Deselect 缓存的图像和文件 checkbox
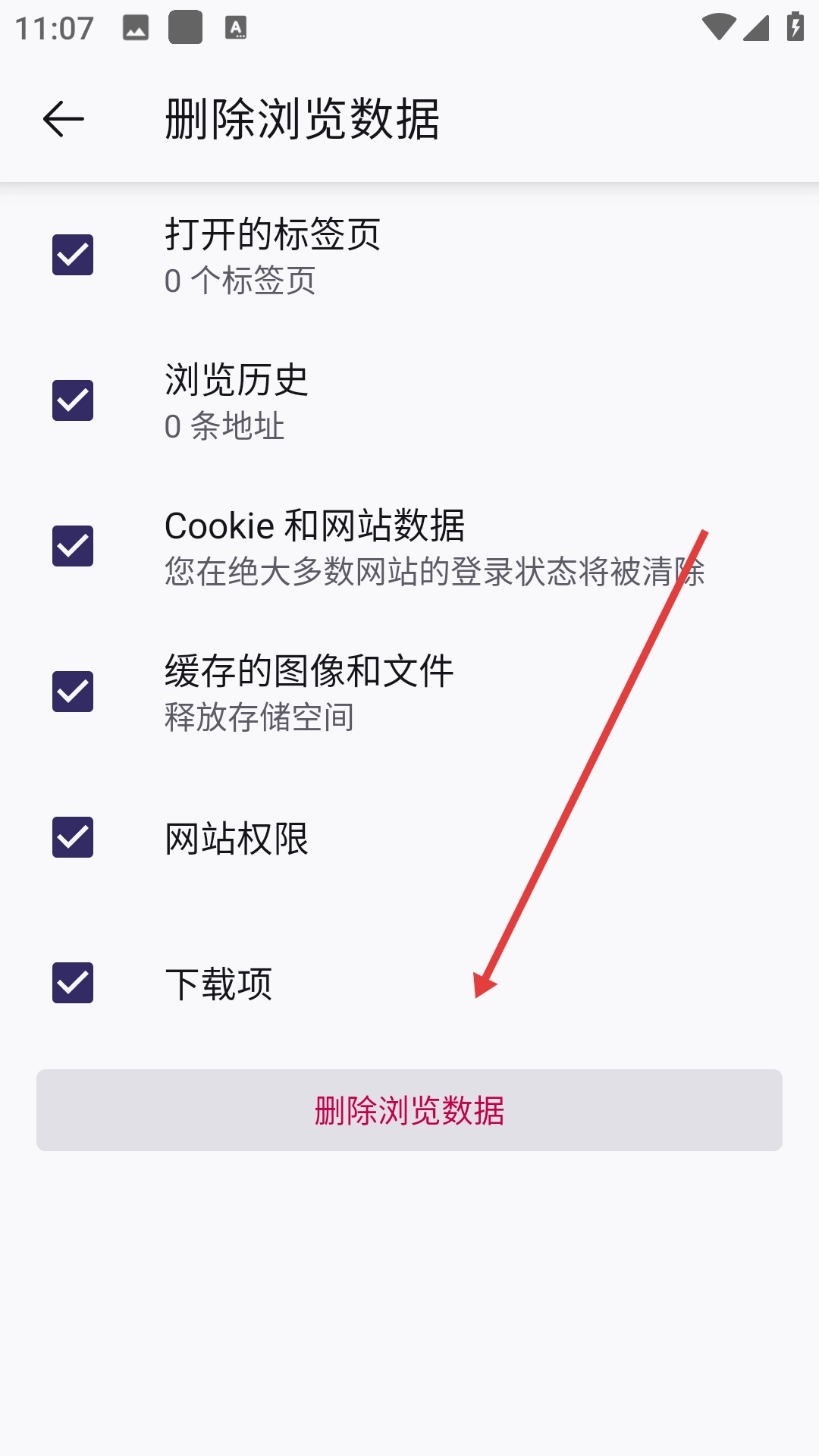The width and height of the screenshot is (819, 1456). click(73, 692)
